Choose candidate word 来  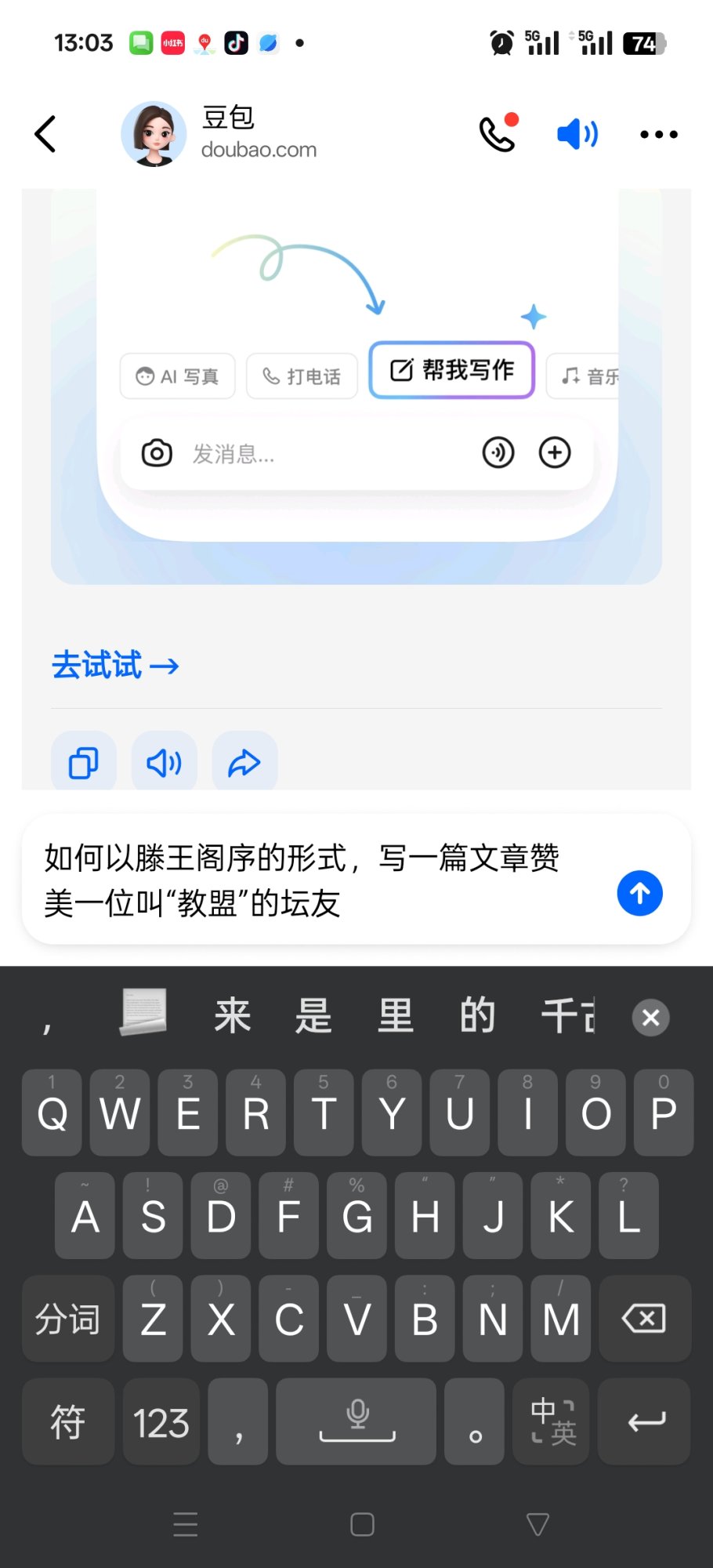[233, 1017]
